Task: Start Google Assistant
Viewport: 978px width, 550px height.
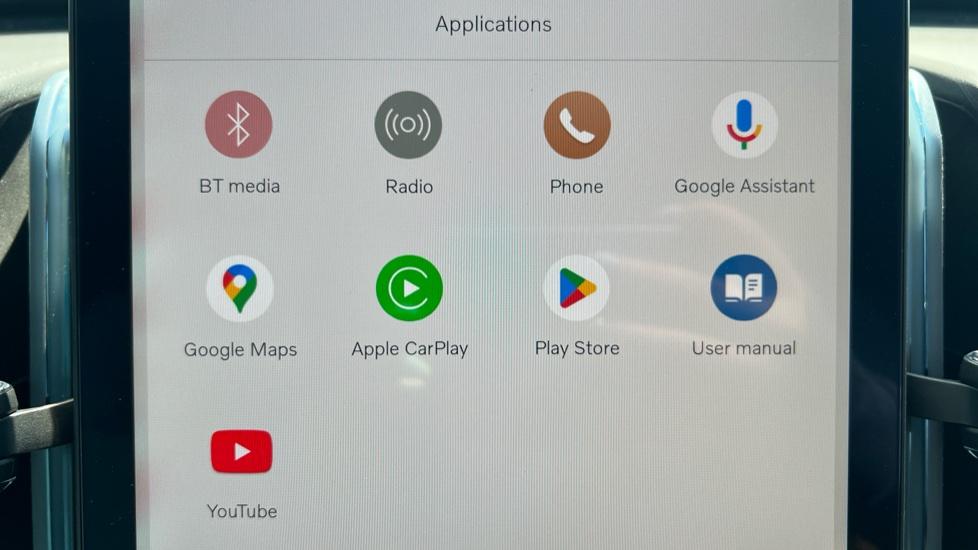Action: [x=744, y=125]
